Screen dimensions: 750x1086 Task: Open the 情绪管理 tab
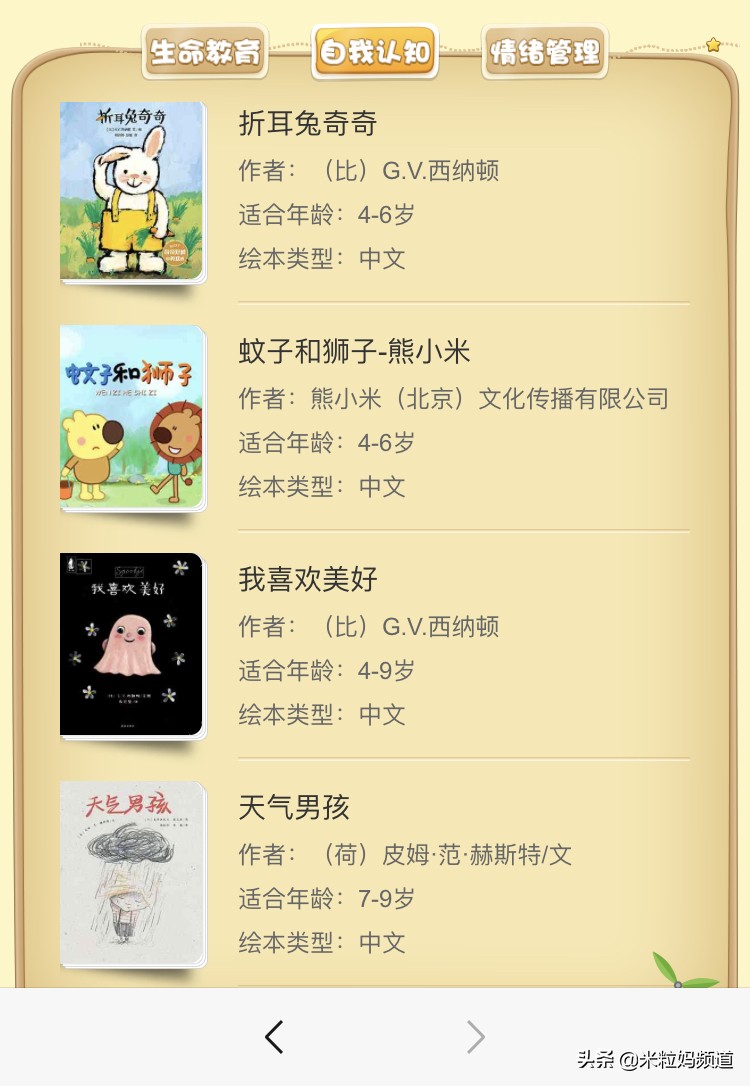tap(545, 52)
